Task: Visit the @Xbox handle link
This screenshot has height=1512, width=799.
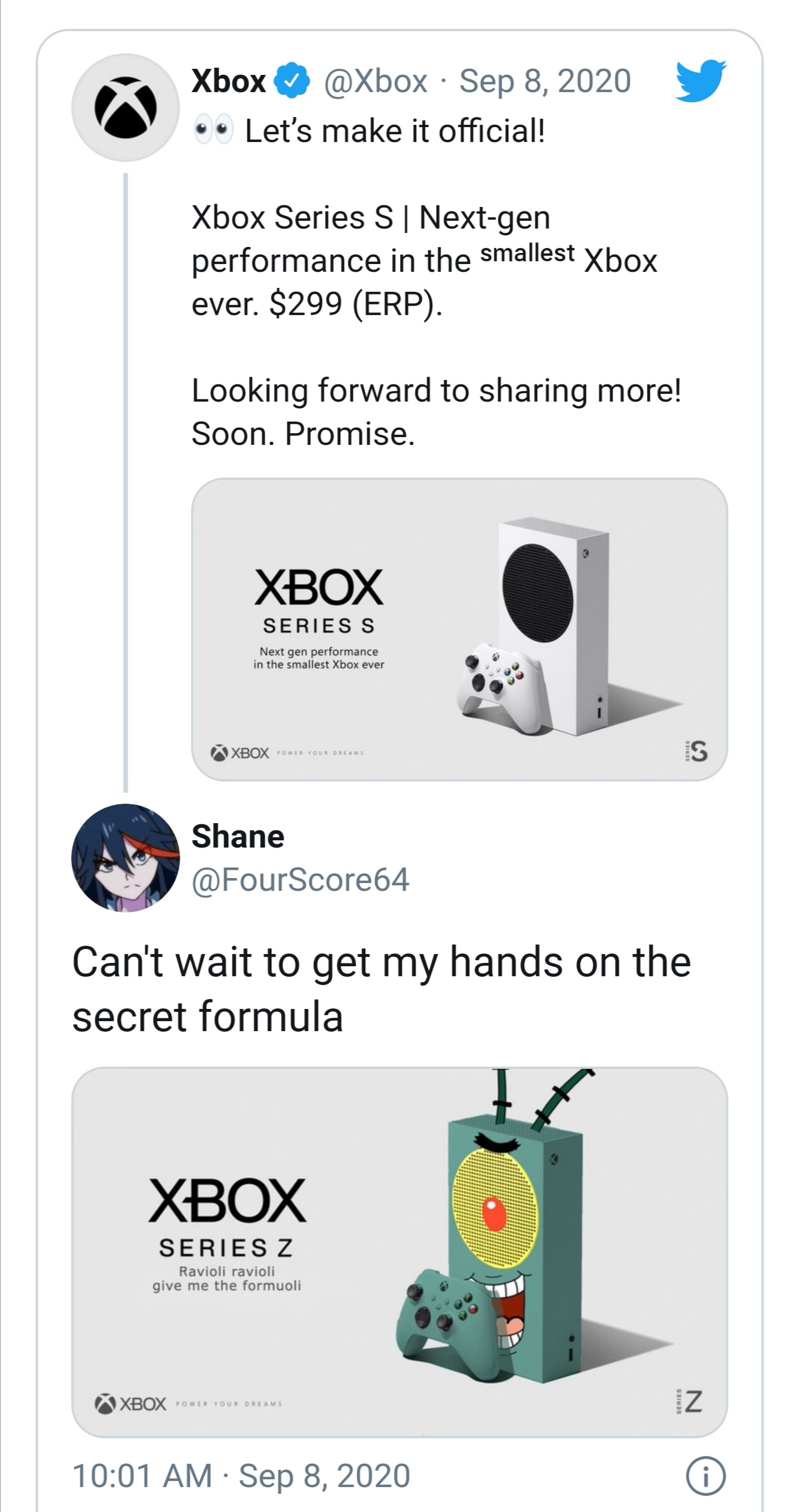Action: coord(375,81)
